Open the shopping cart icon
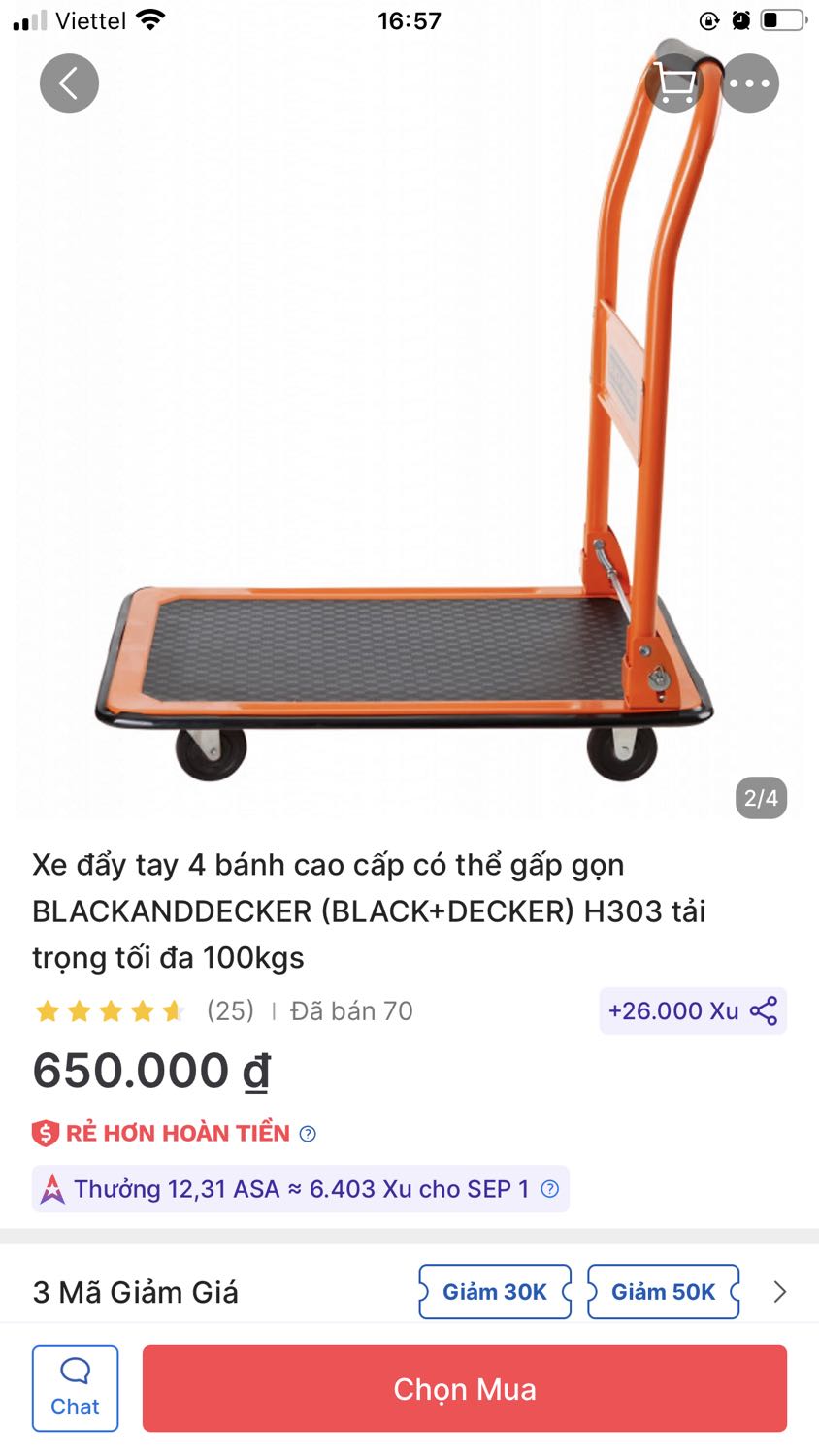The width and height of the screenshot is (819, 1456). click(676, 83)
